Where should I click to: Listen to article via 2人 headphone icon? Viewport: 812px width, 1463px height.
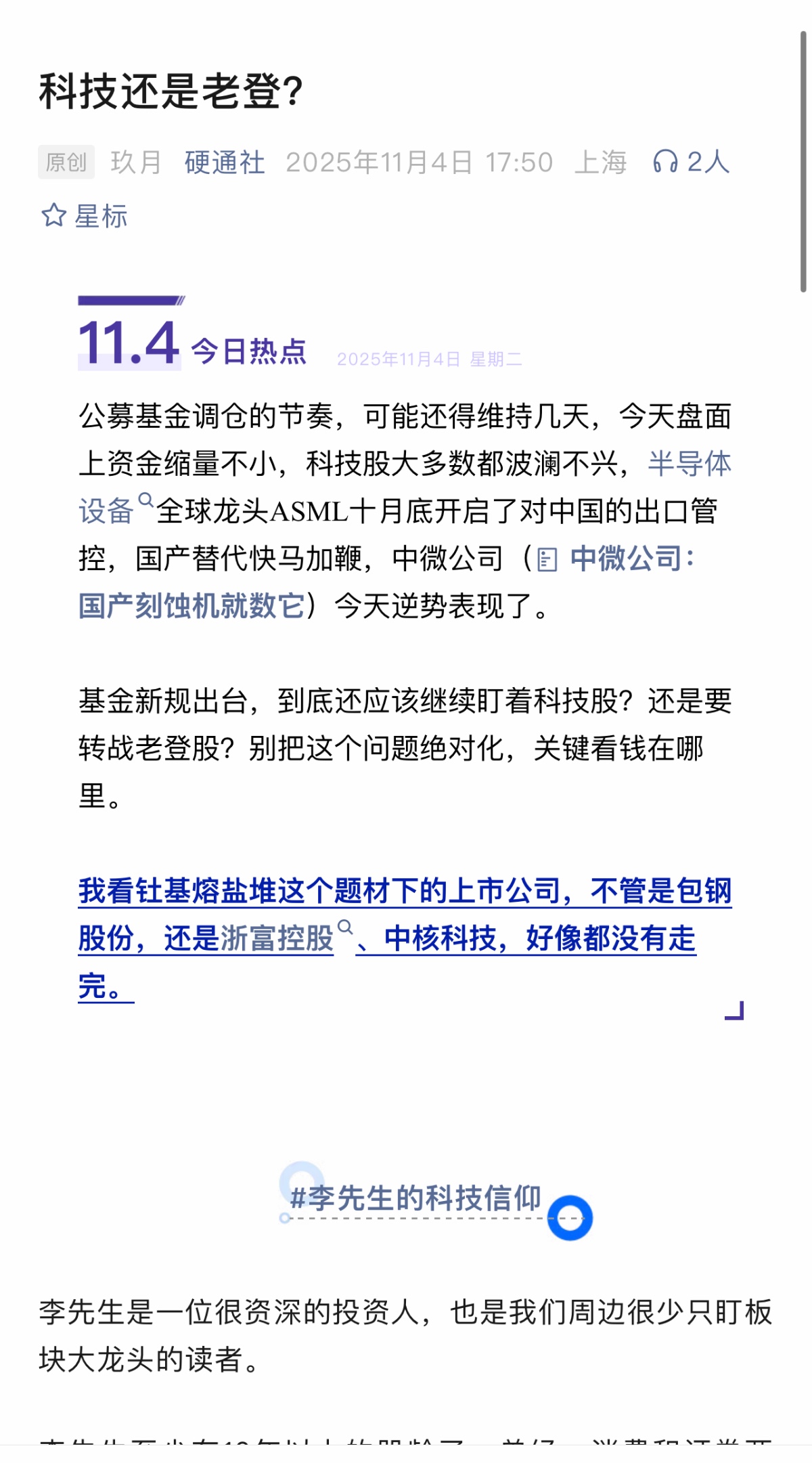691,162
